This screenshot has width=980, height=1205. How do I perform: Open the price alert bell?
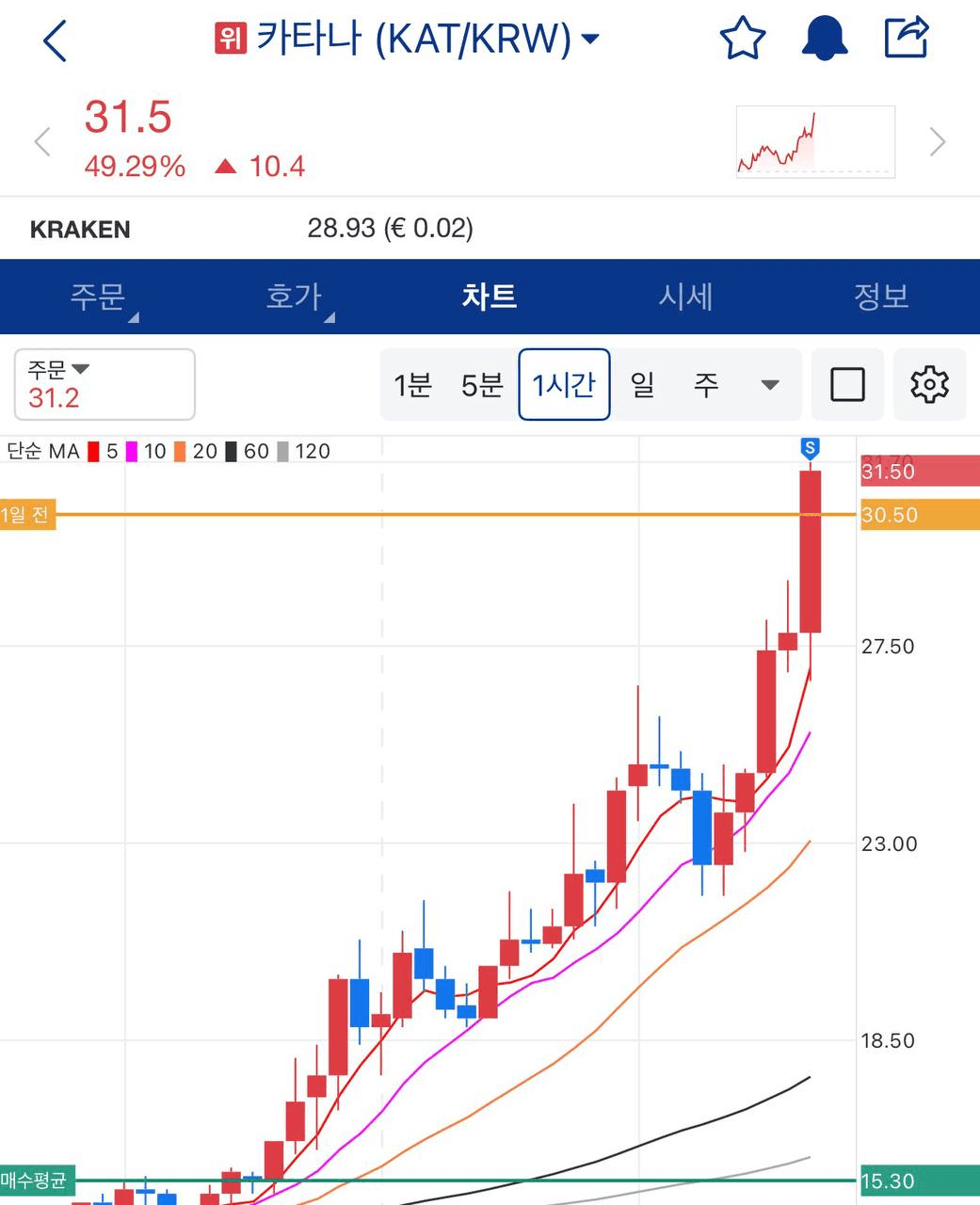825,40
